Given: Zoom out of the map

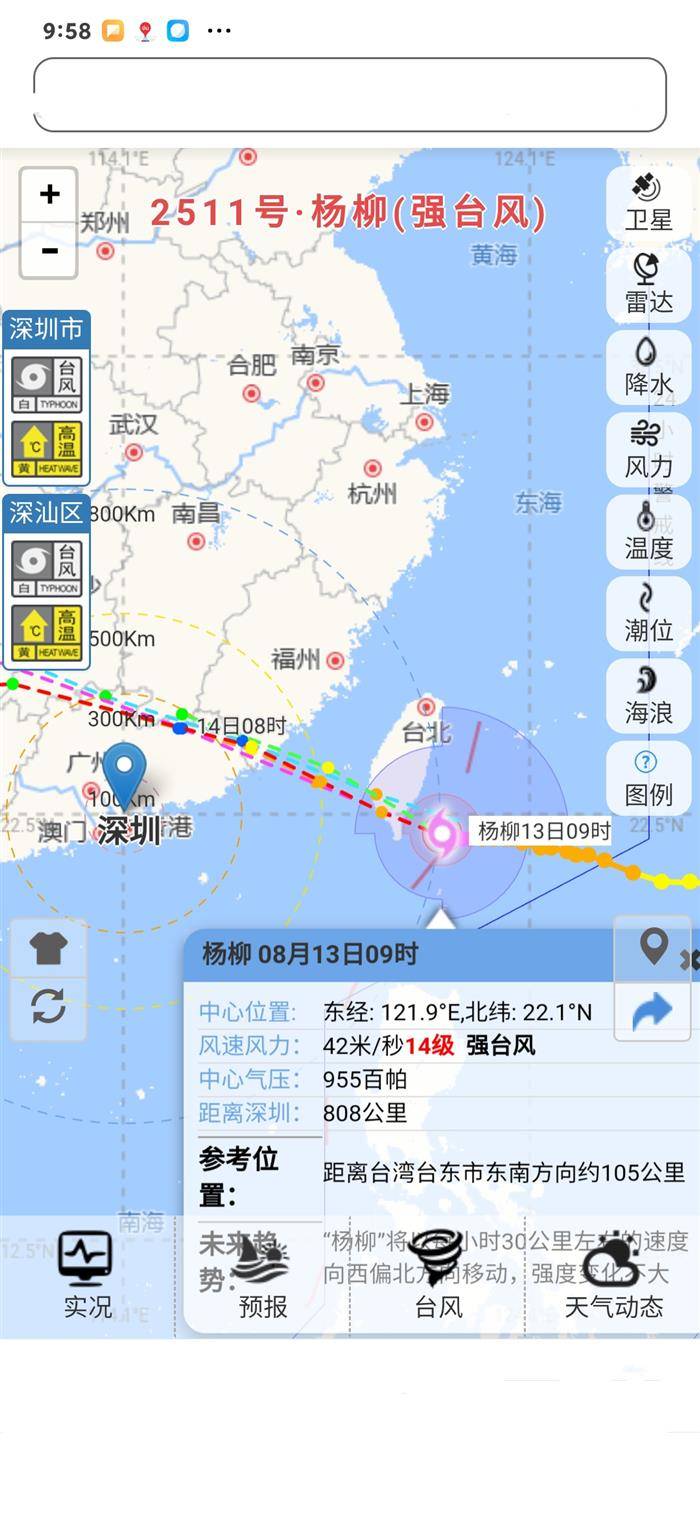Looking at the screenshot, I should 49,250.
